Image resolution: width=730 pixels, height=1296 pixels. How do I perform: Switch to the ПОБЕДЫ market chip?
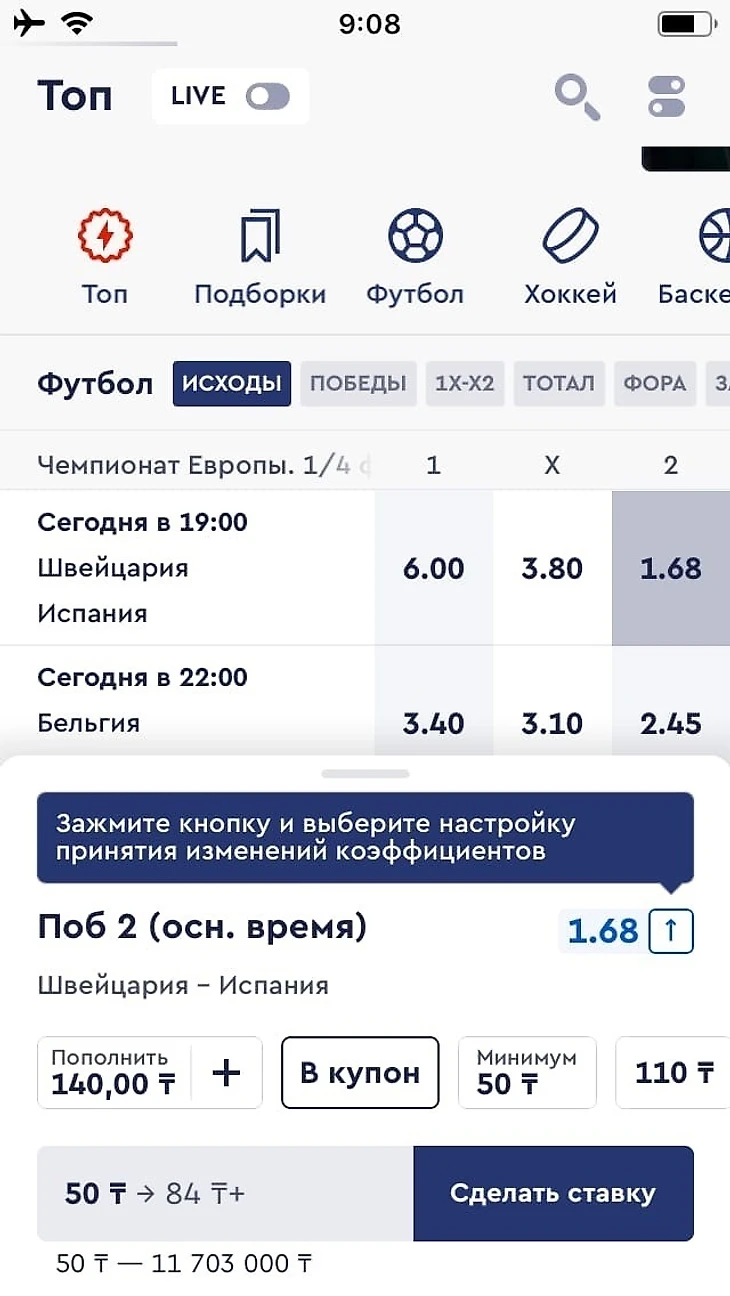[358, 384]
